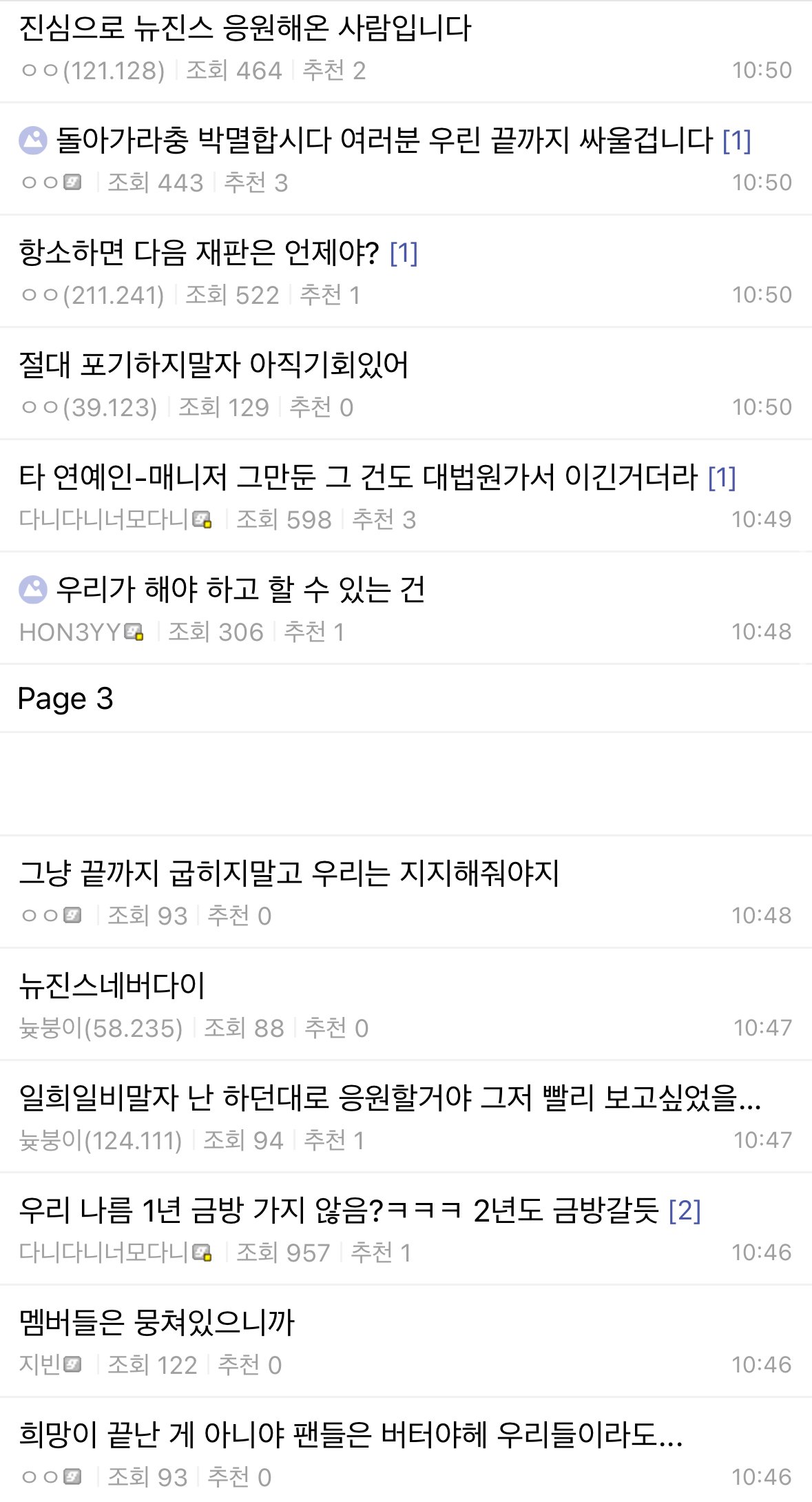Open post '타 연예인-매니저 그만둔 그 건도'
Image resolution: width=812 pixels, height=1502 pixels.
click(x=358, y=477)
